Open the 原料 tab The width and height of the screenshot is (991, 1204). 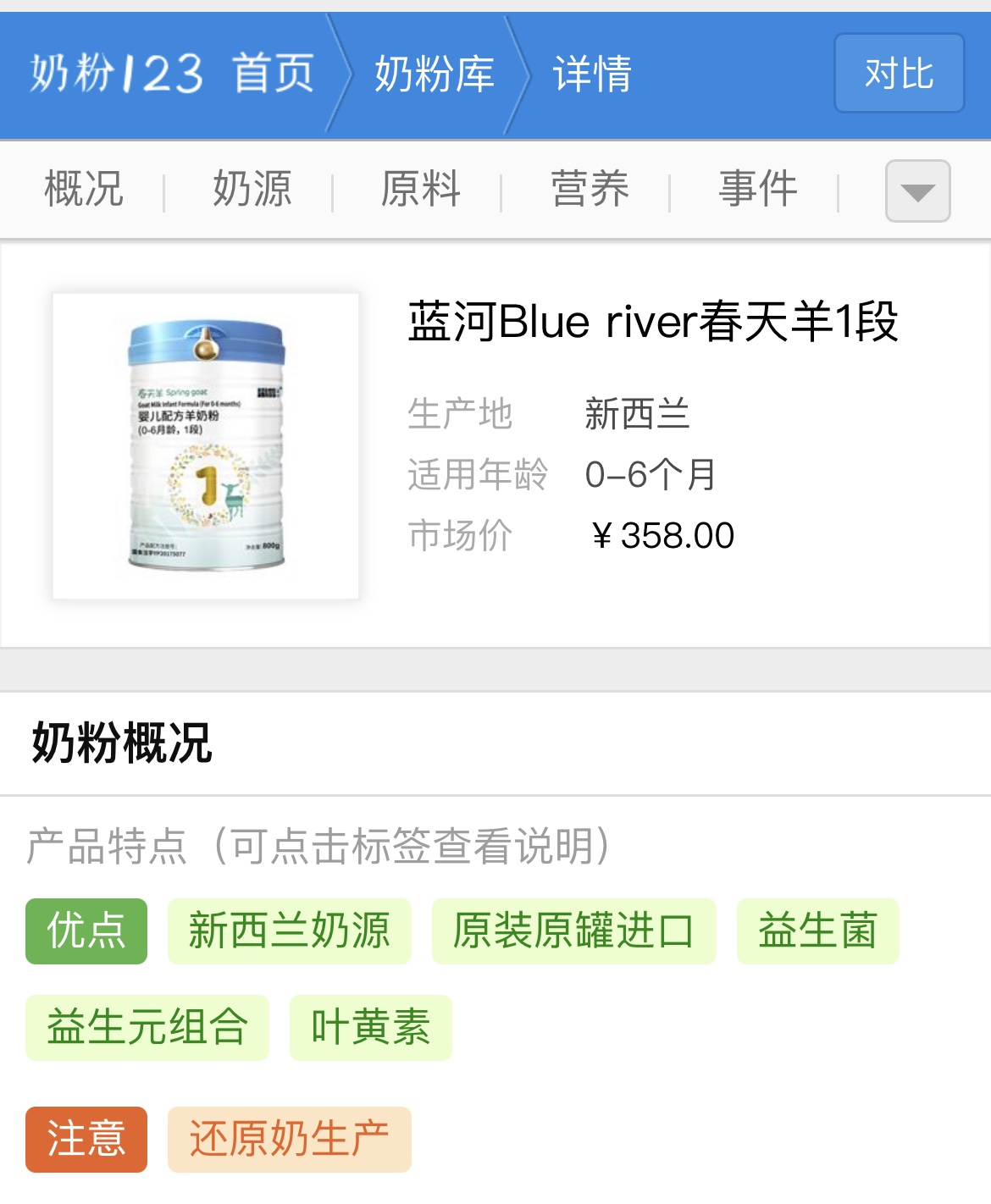[x=421, y=189]
